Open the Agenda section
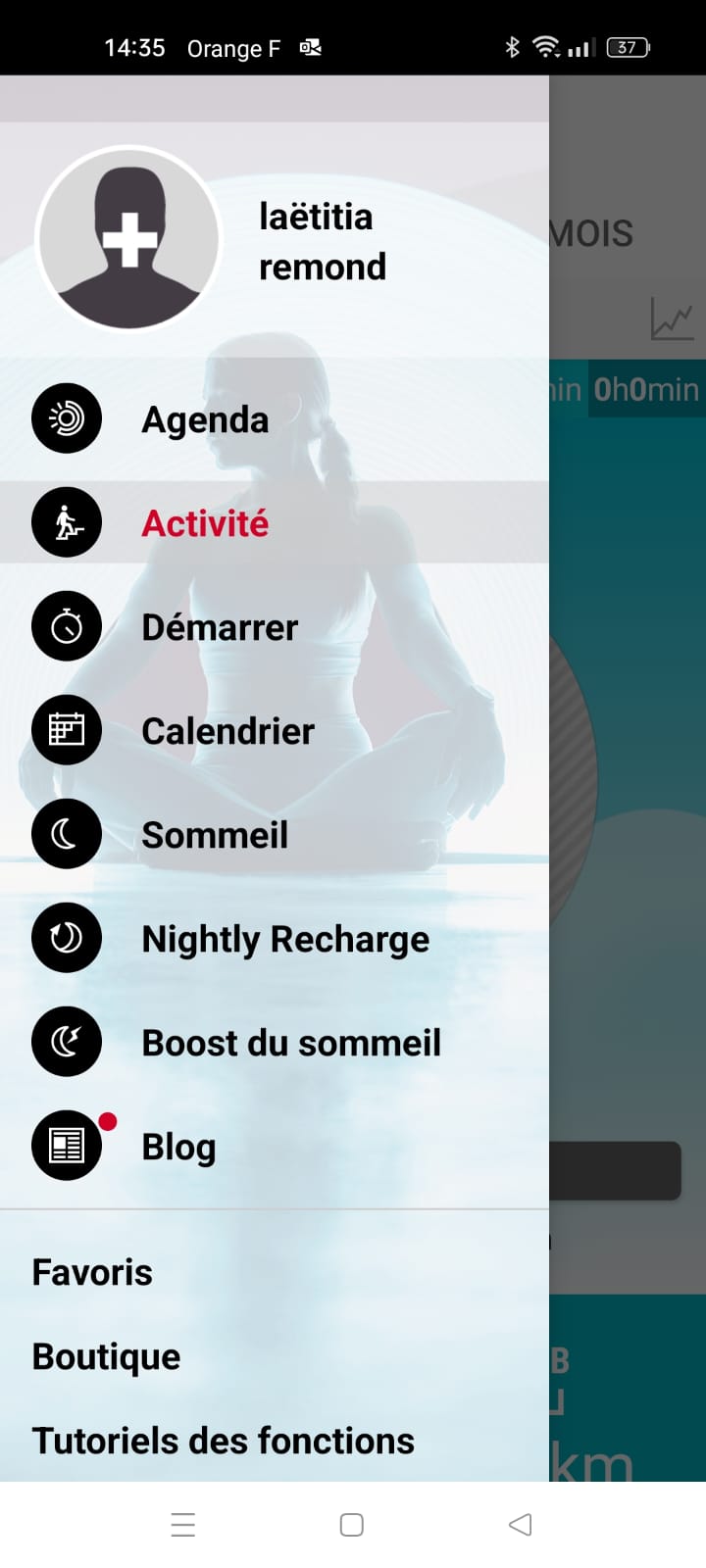The image size is (706, 1568). (205, 419)
